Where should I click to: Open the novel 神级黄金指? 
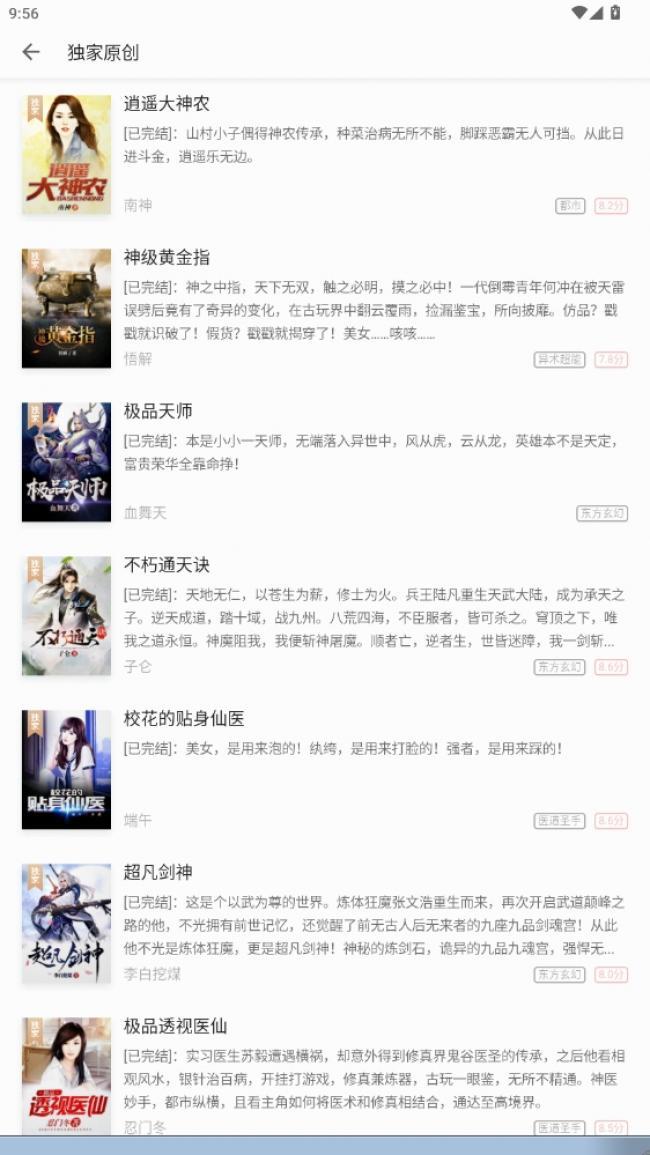[324, 308]
